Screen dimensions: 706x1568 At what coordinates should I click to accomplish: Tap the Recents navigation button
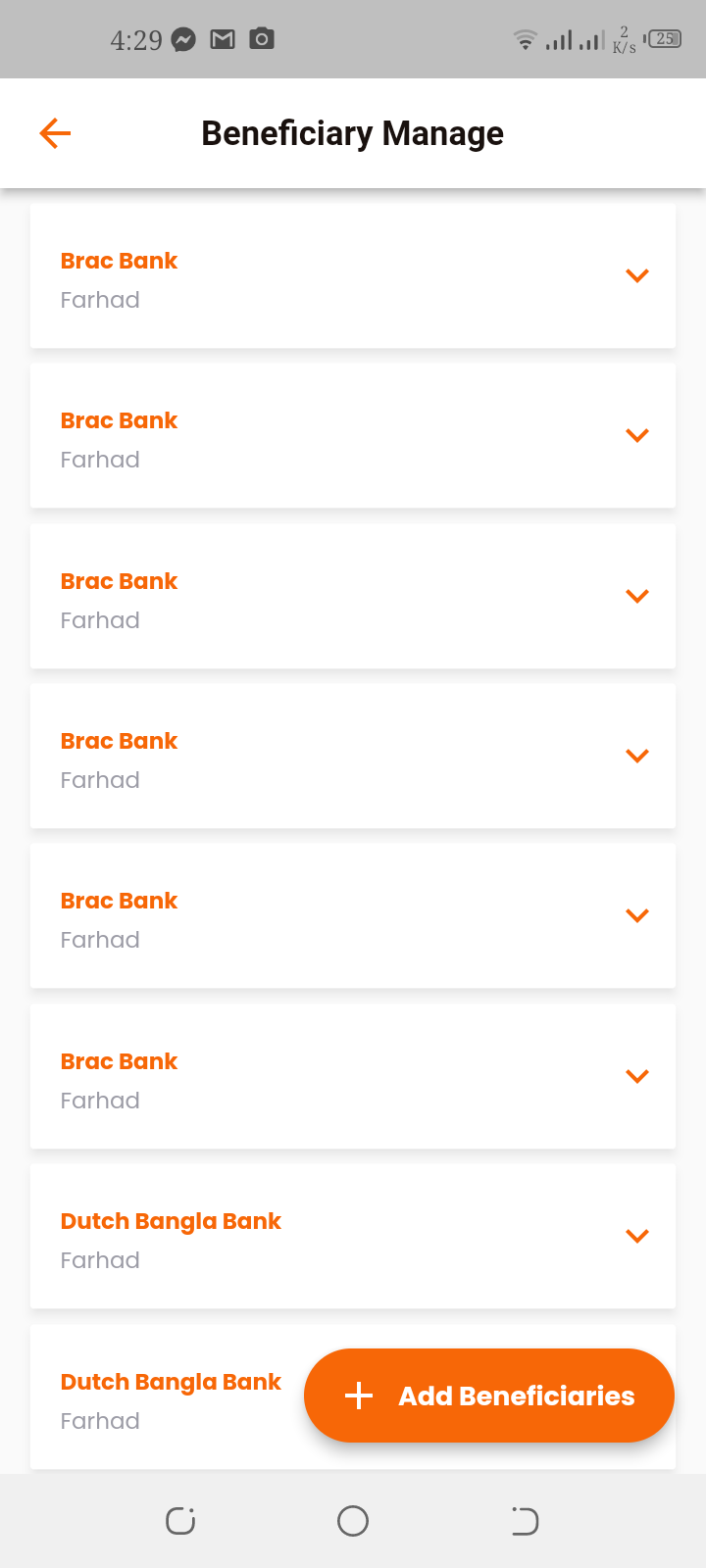[179, 1521]
